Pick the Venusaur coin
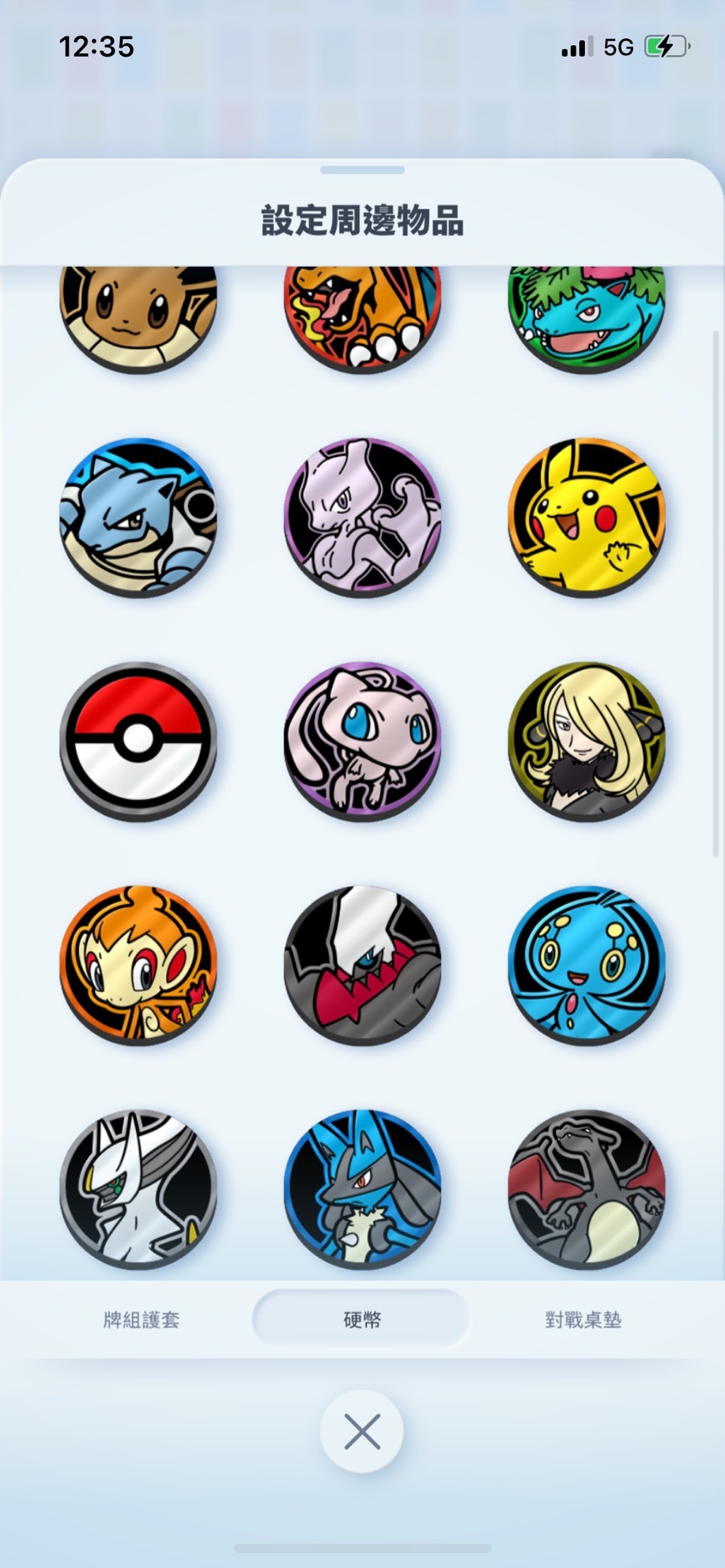Viewport: 725px width, 1568px height. pos(587,318)
